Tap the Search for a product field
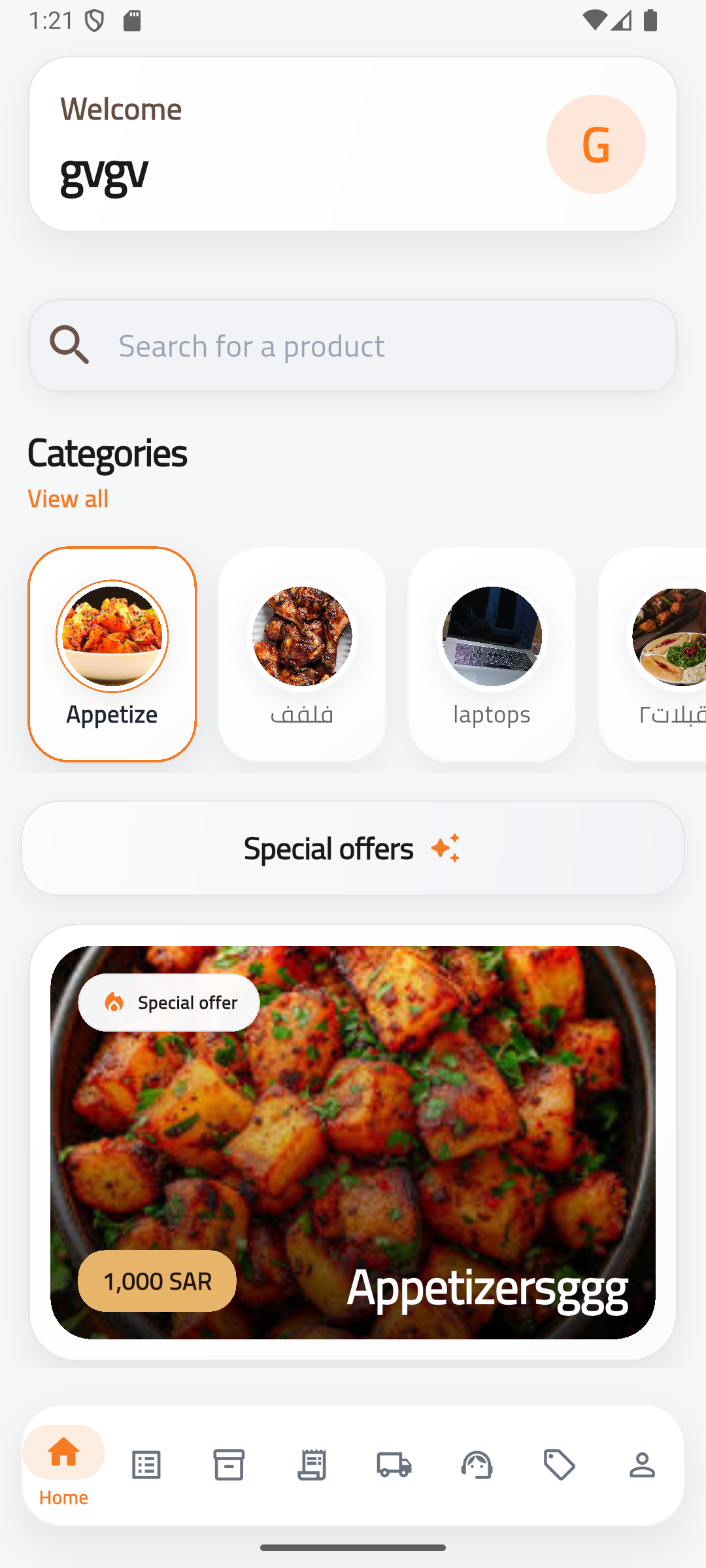 pos(353,344)
